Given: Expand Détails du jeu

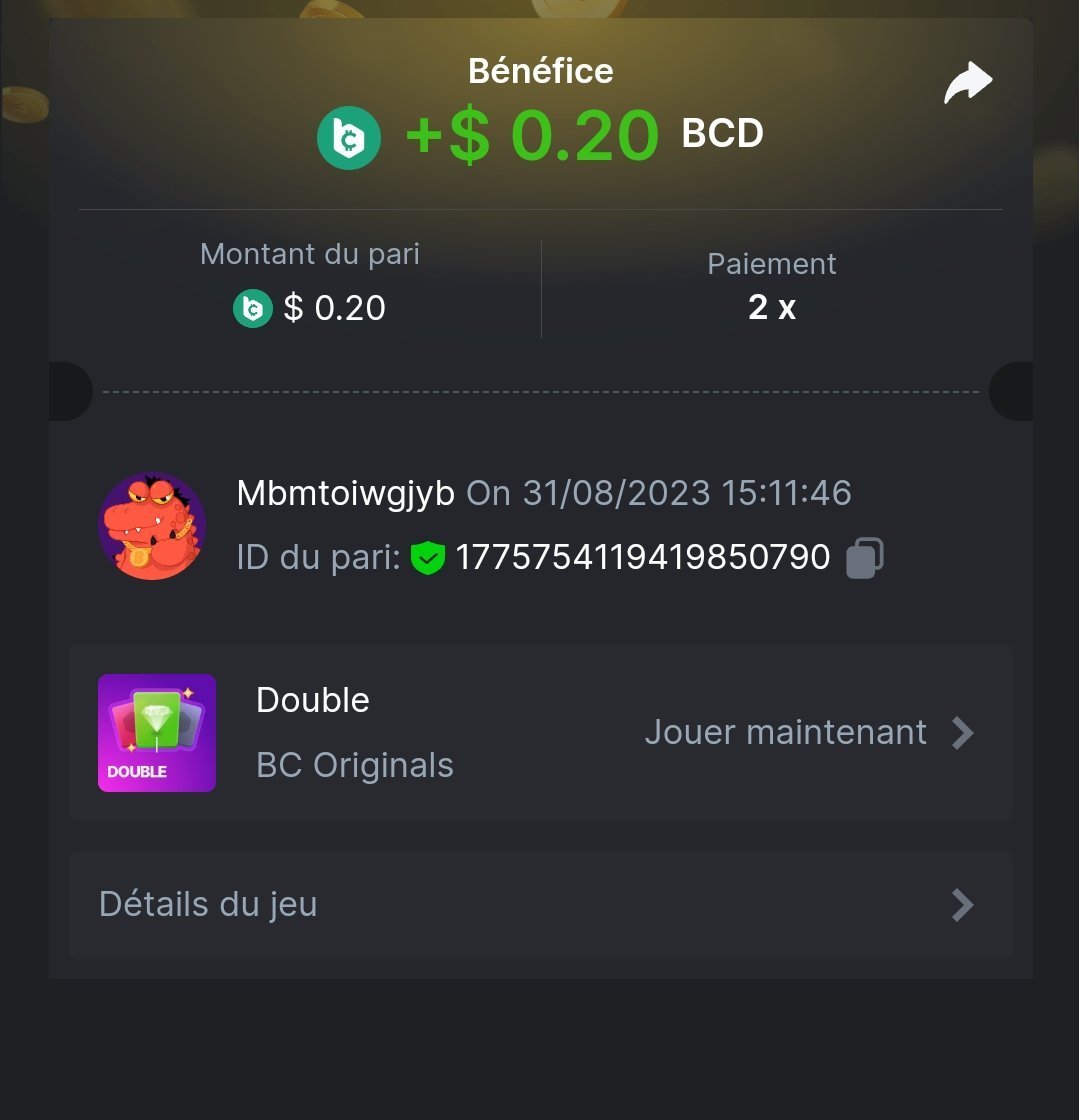Looking at the screenshot, I should click(x=540, y=904).
